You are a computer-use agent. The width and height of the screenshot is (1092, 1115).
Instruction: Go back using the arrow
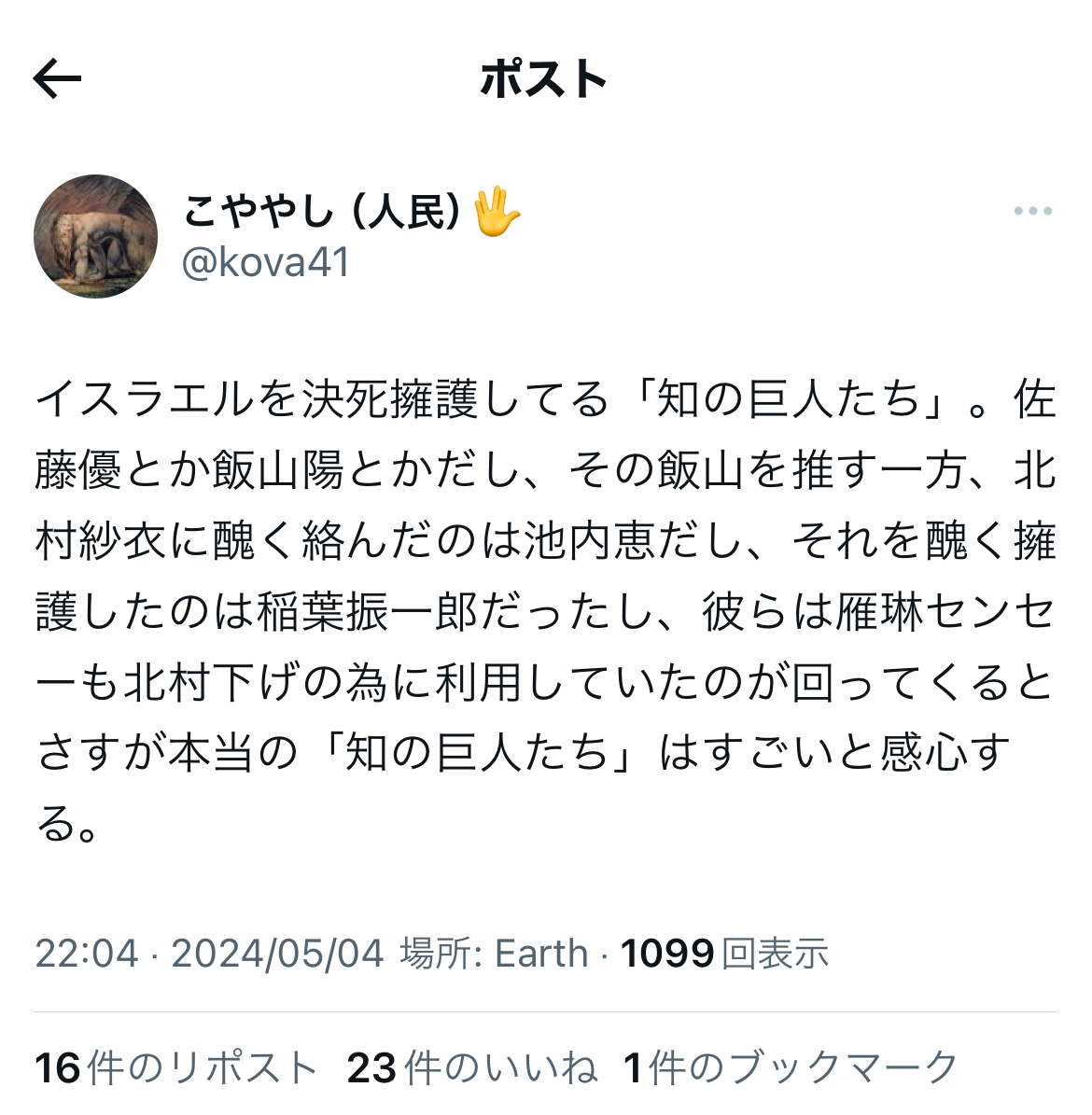coord(58,79)
